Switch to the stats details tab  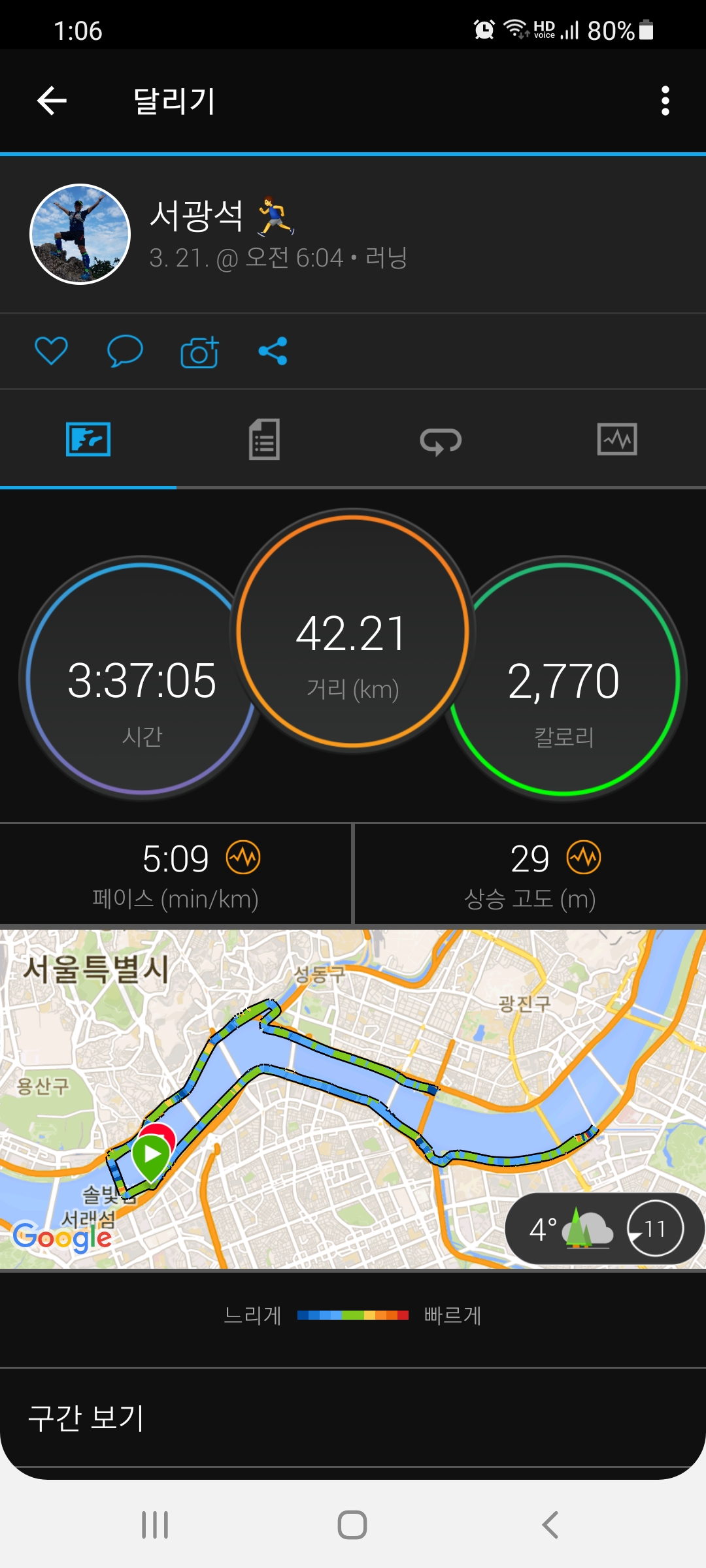(264, 439)
